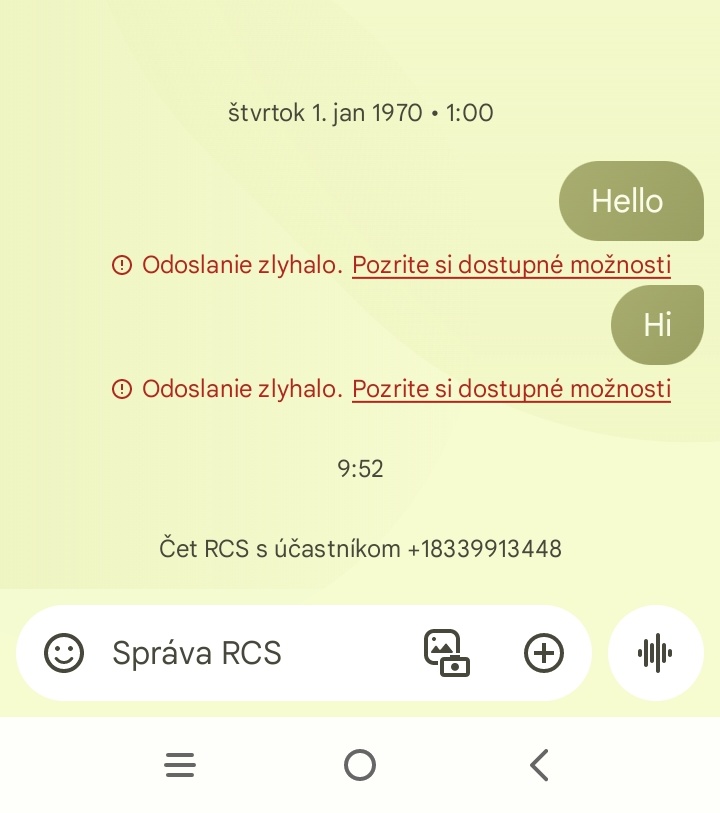Tap the failed Hi message bubble
The width and height of the screenshot is (720, 813).
click(x=657, y=325)
